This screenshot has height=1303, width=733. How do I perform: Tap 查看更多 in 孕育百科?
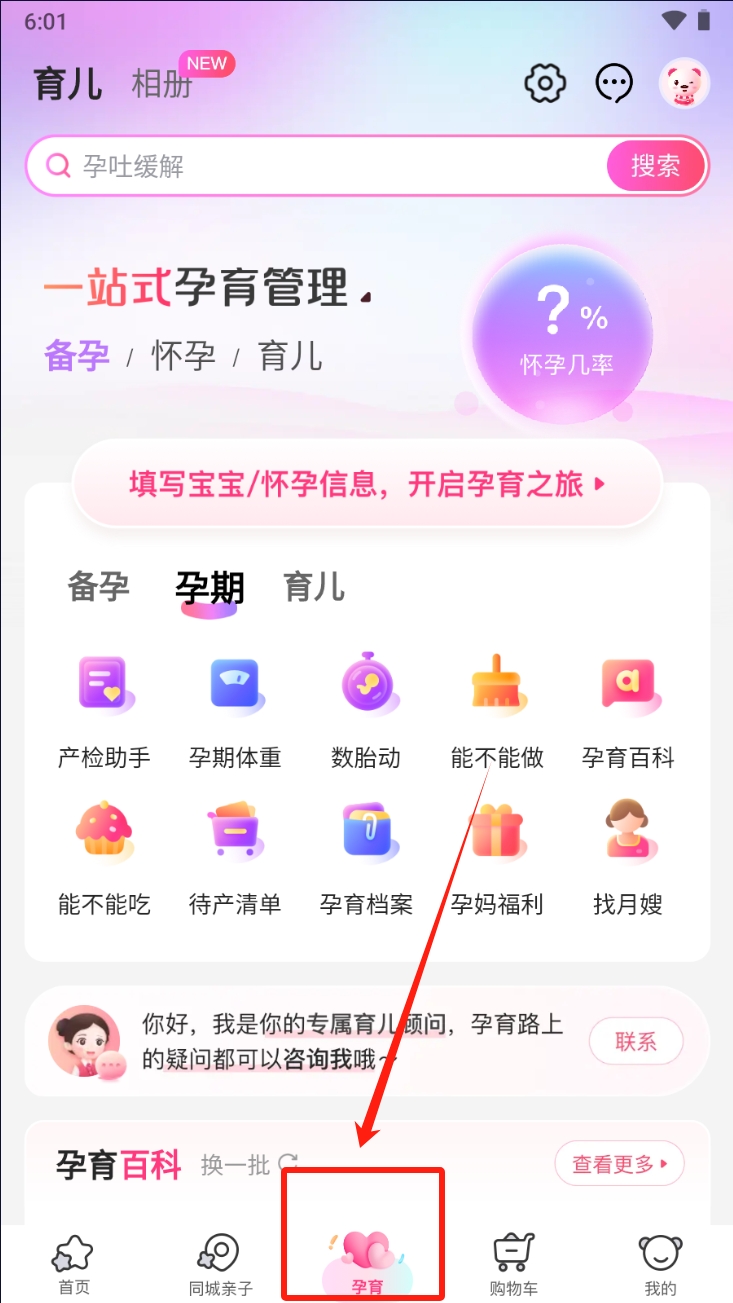click(x=619, y=1164)
